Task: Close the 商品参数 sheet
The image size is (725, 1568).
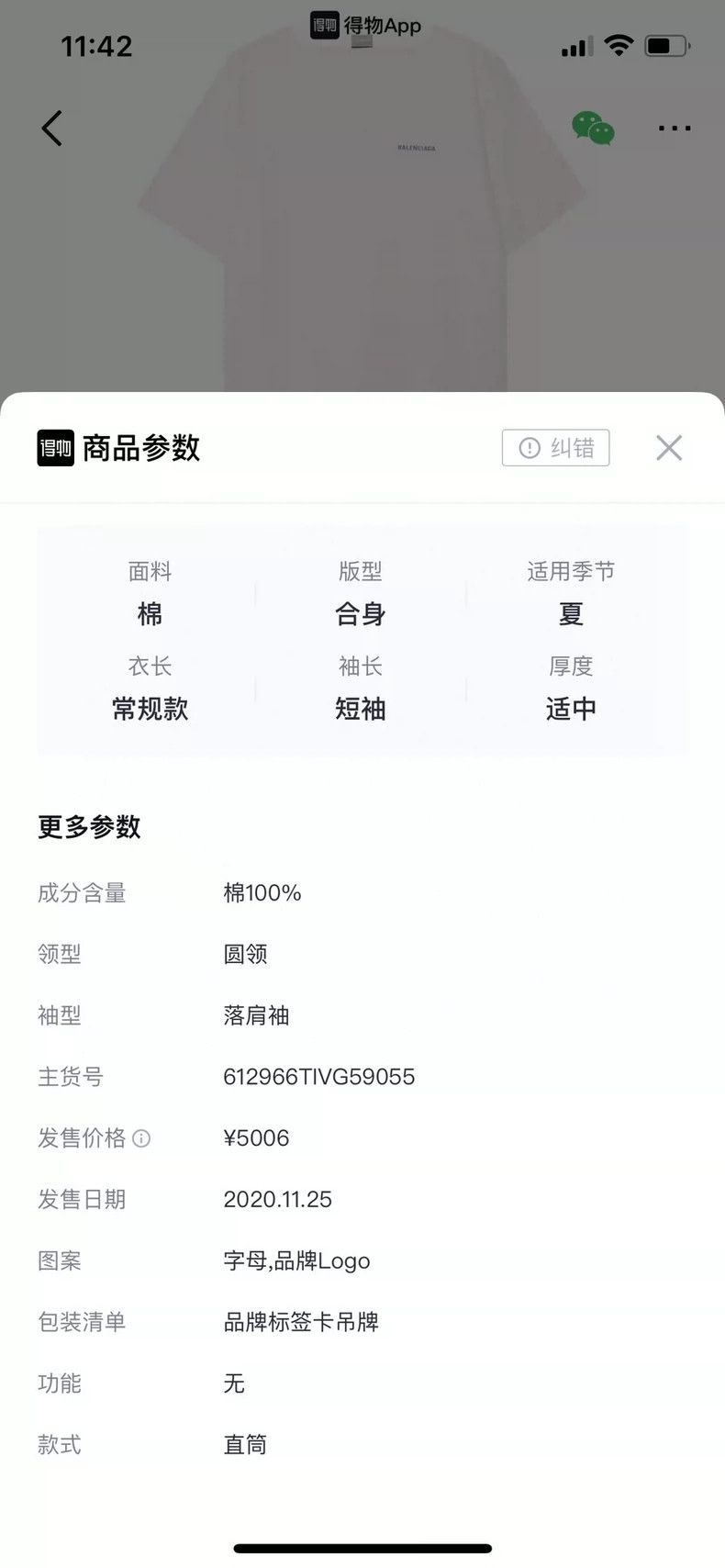Action: coord(669,448)
